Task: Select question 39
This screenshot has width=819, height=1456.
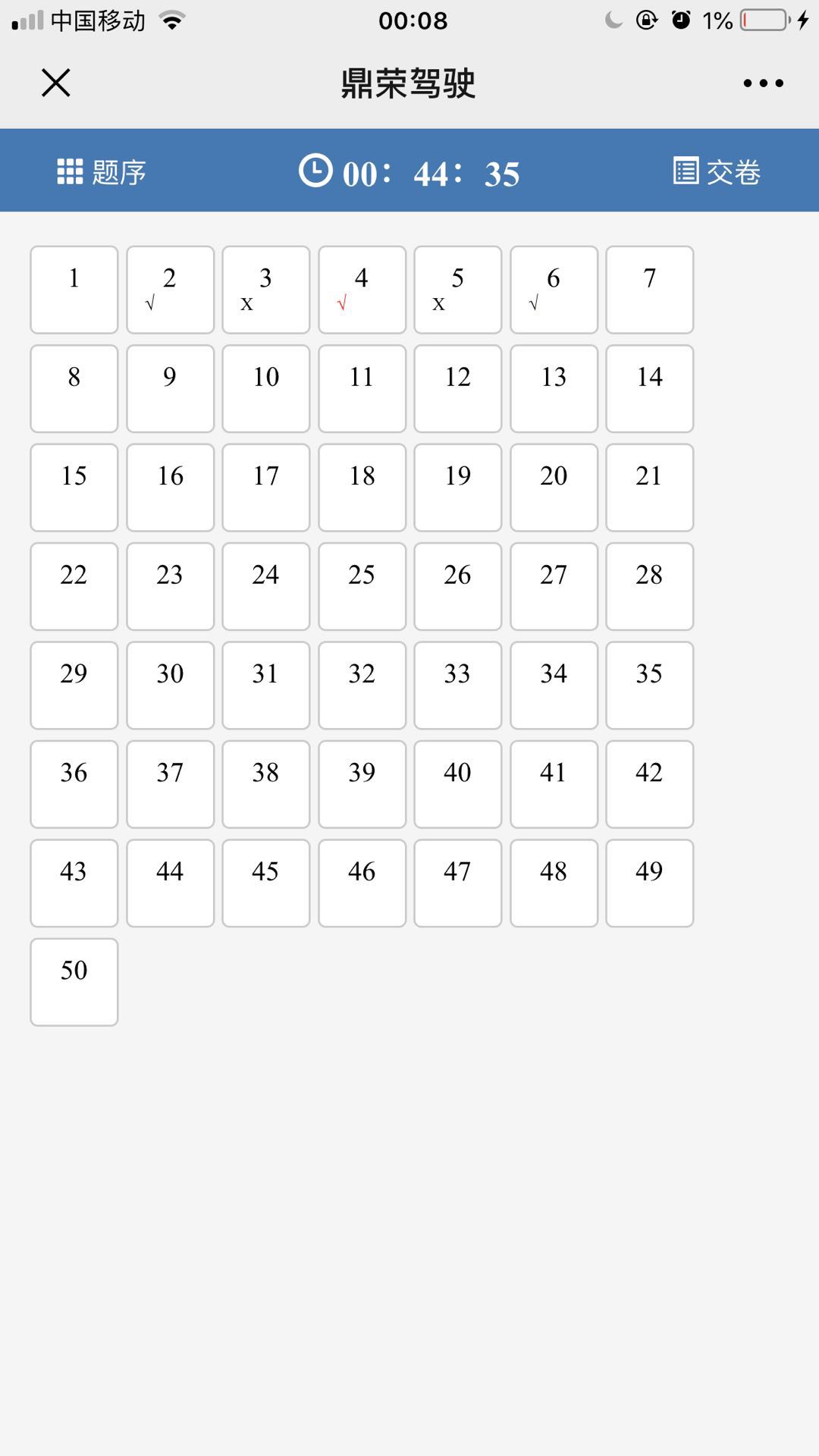Action: [362, 785]
